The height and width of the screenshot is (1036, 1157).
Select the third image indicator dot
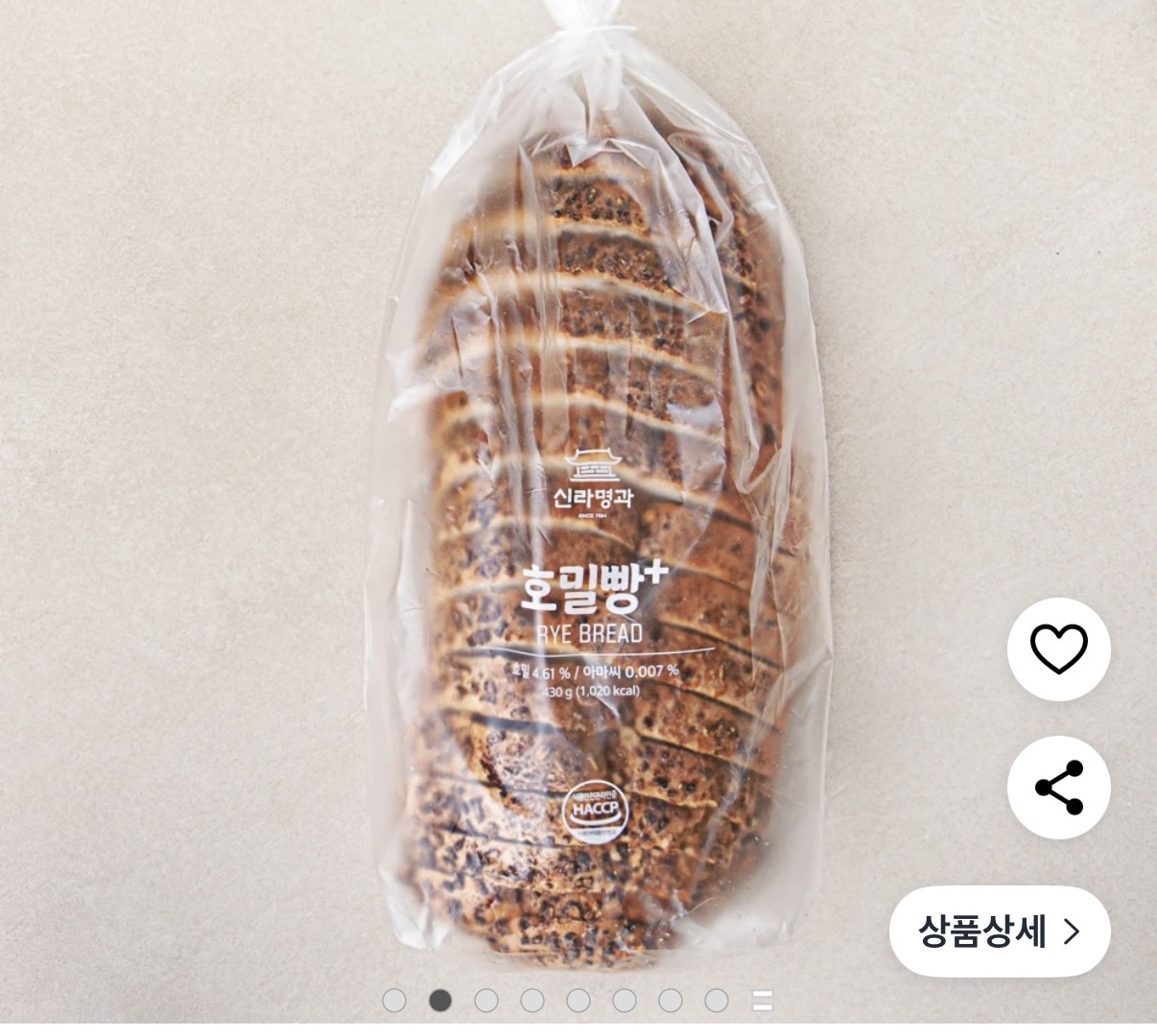(486, 1001)
